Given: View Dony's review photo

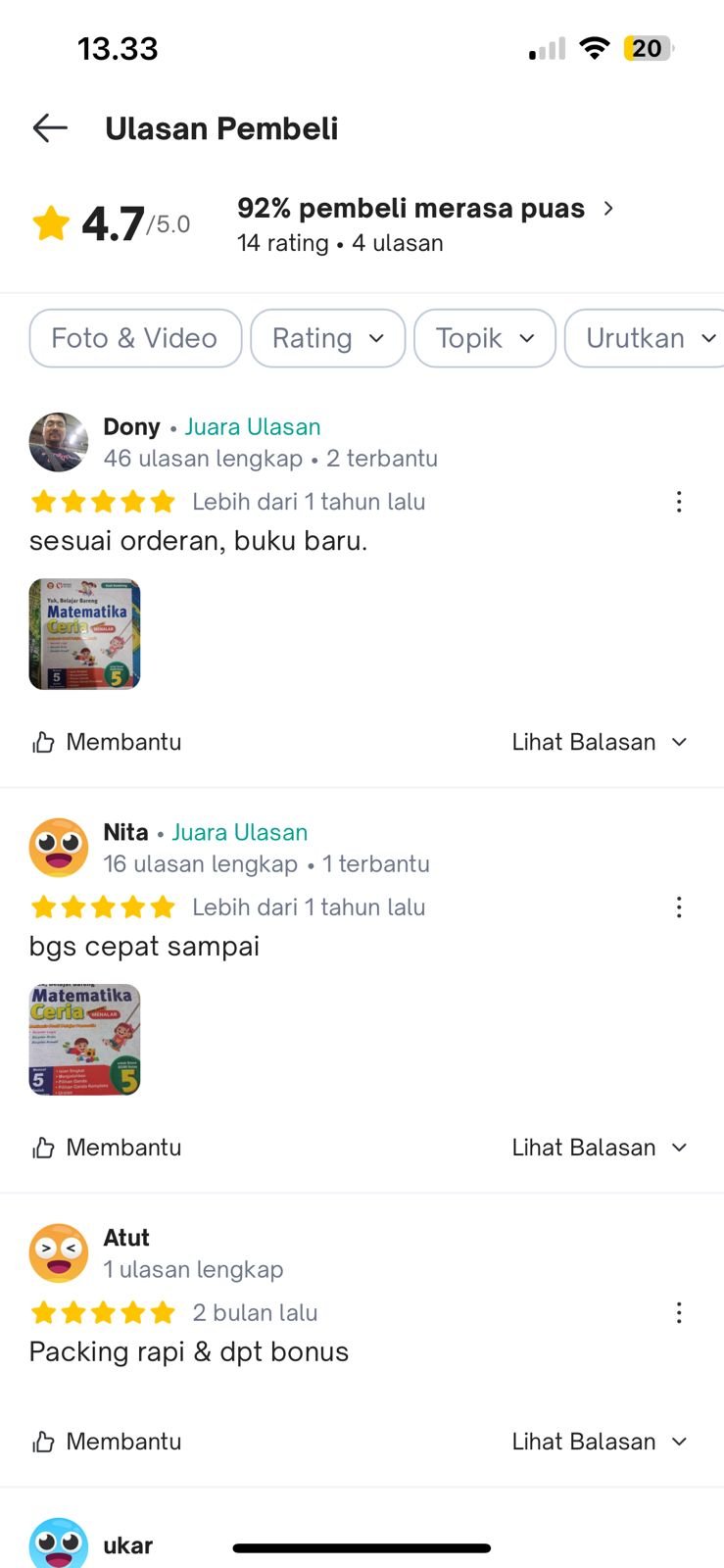Looking at the screenshot, I should (x=85, y=634).
